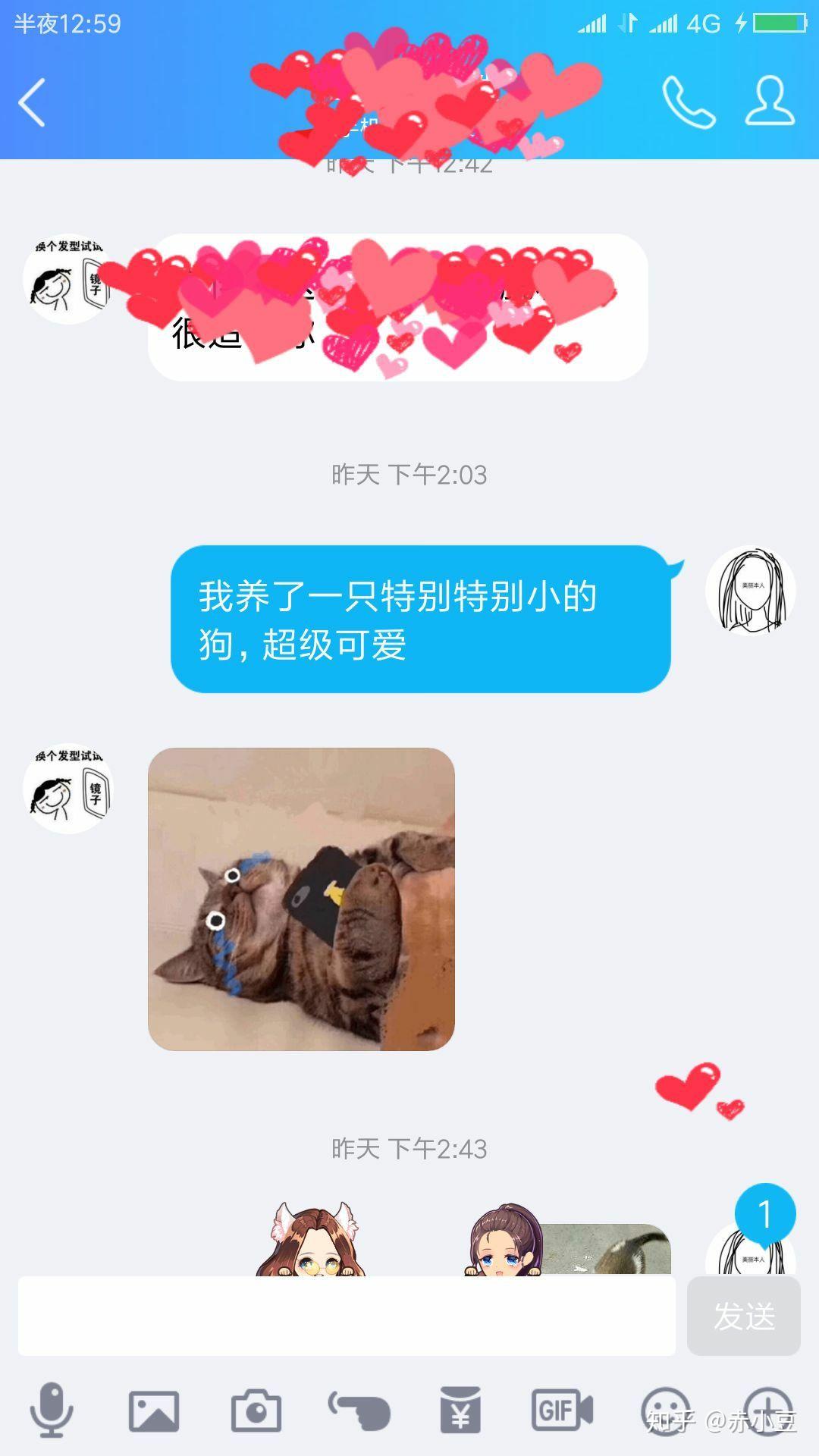The image size is (819, 1456).
Task: Go back to the chat list
Action: pos(32,102)
